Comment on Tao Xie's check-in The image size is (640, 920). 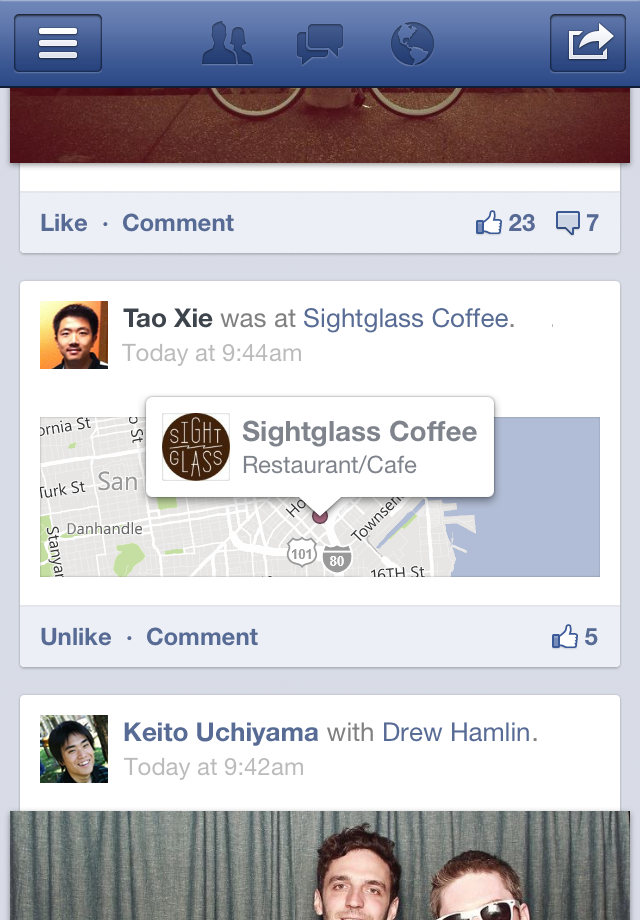point(202,637)
